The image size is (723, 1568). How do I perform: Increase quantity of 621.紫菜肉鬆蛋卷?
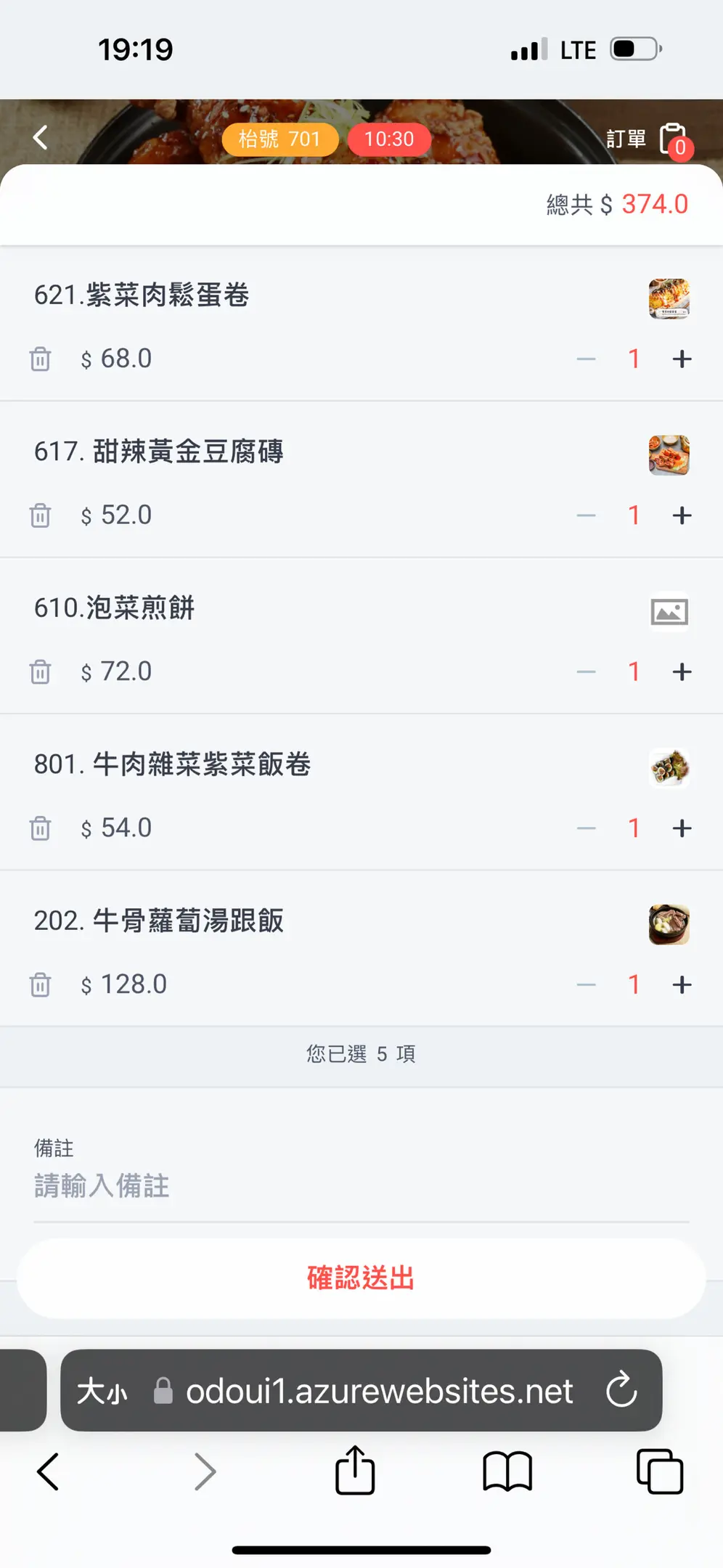point(682,359)
